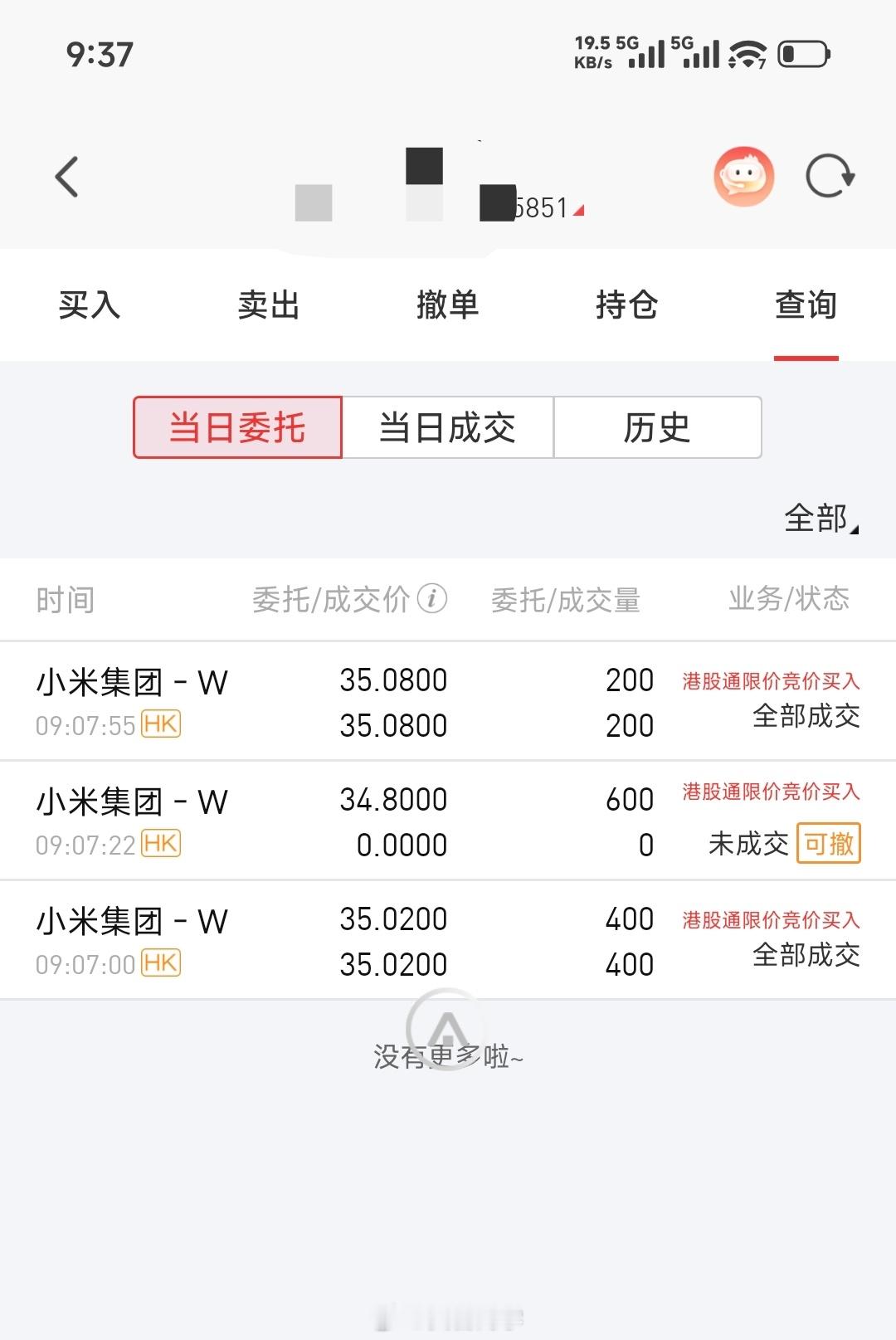Image resolution: width=896 pixels, height=1340 pixels.
Task: Tap the HK market badge on first order
Action: coord(161,725)
